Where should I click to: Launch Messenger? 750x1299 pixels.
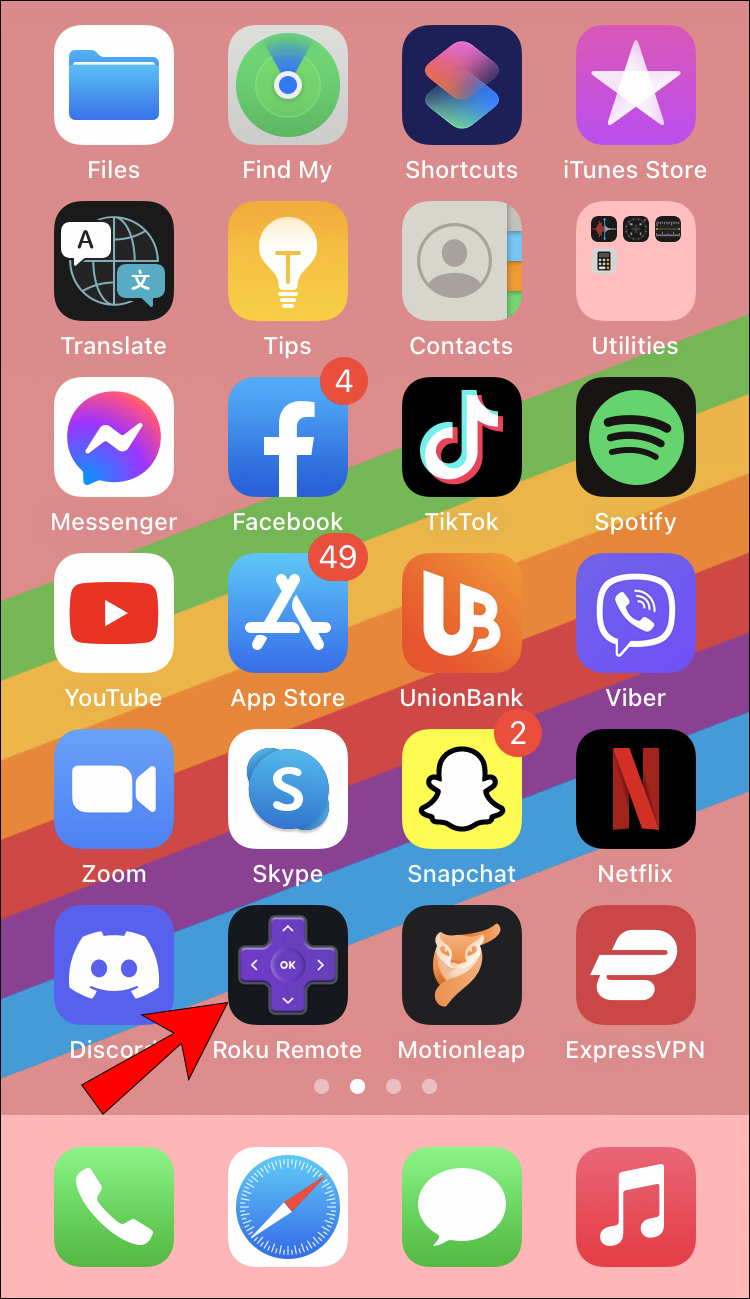click(114, 437)
